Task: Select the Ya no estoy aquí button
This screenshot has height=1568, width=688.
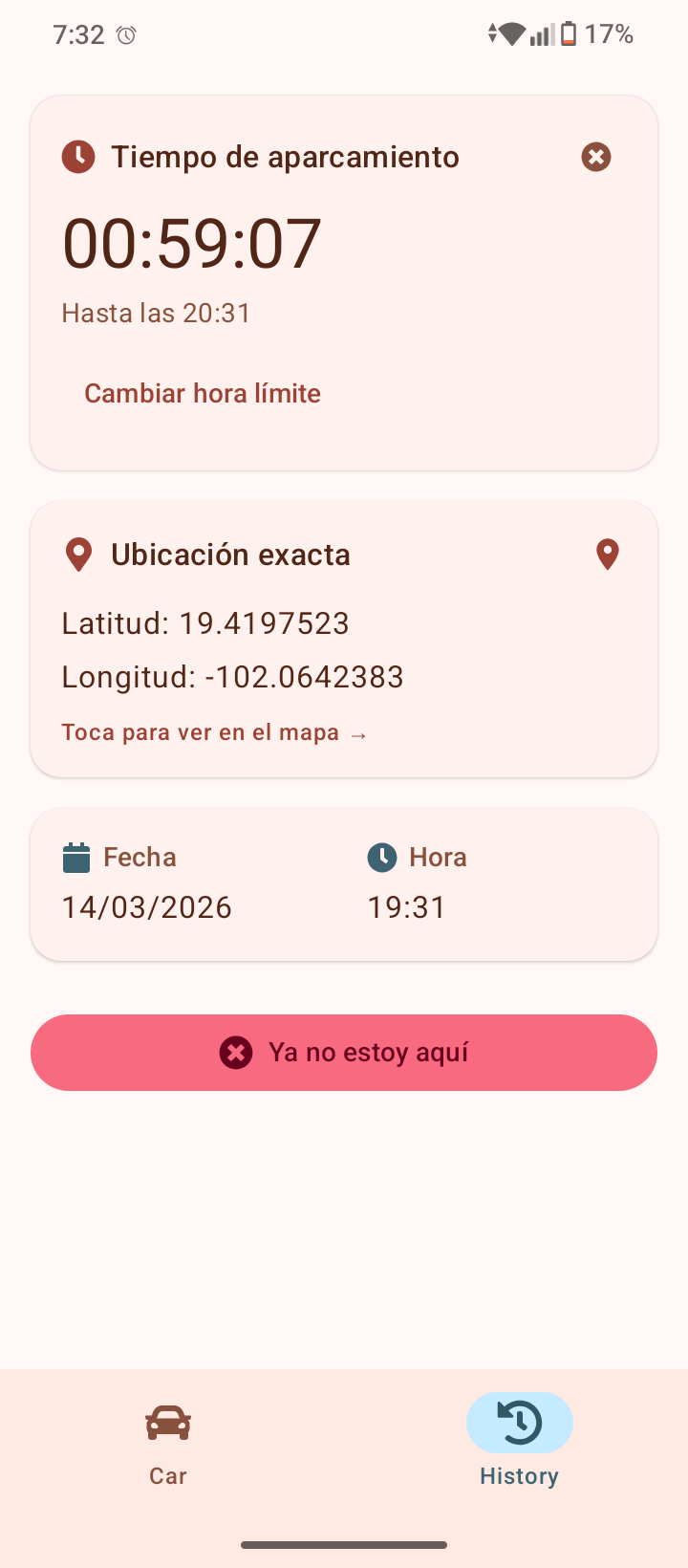Action: click(x=344, y=1053)
